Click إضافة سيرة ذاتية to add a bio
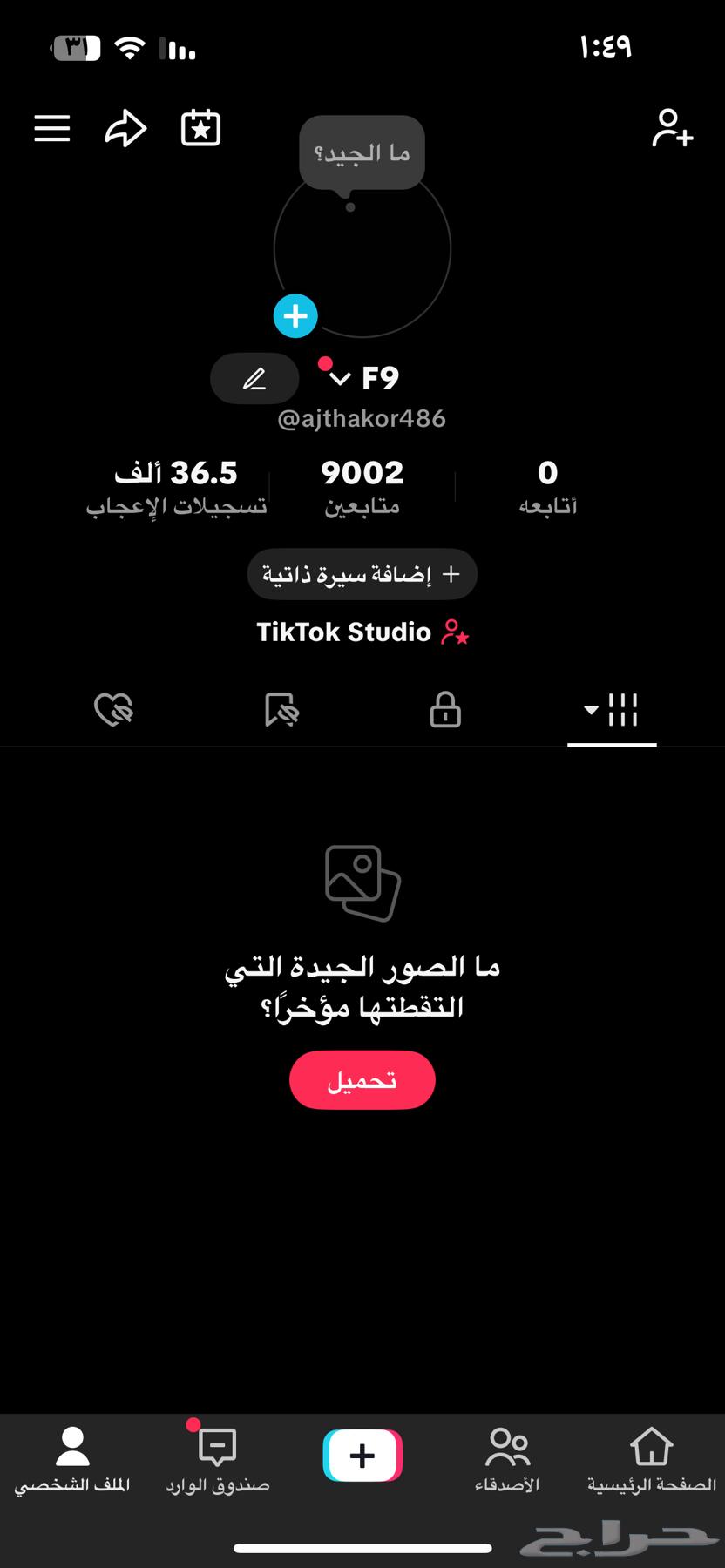Screen dimensions: 725x1568 (x=362, y=574)
